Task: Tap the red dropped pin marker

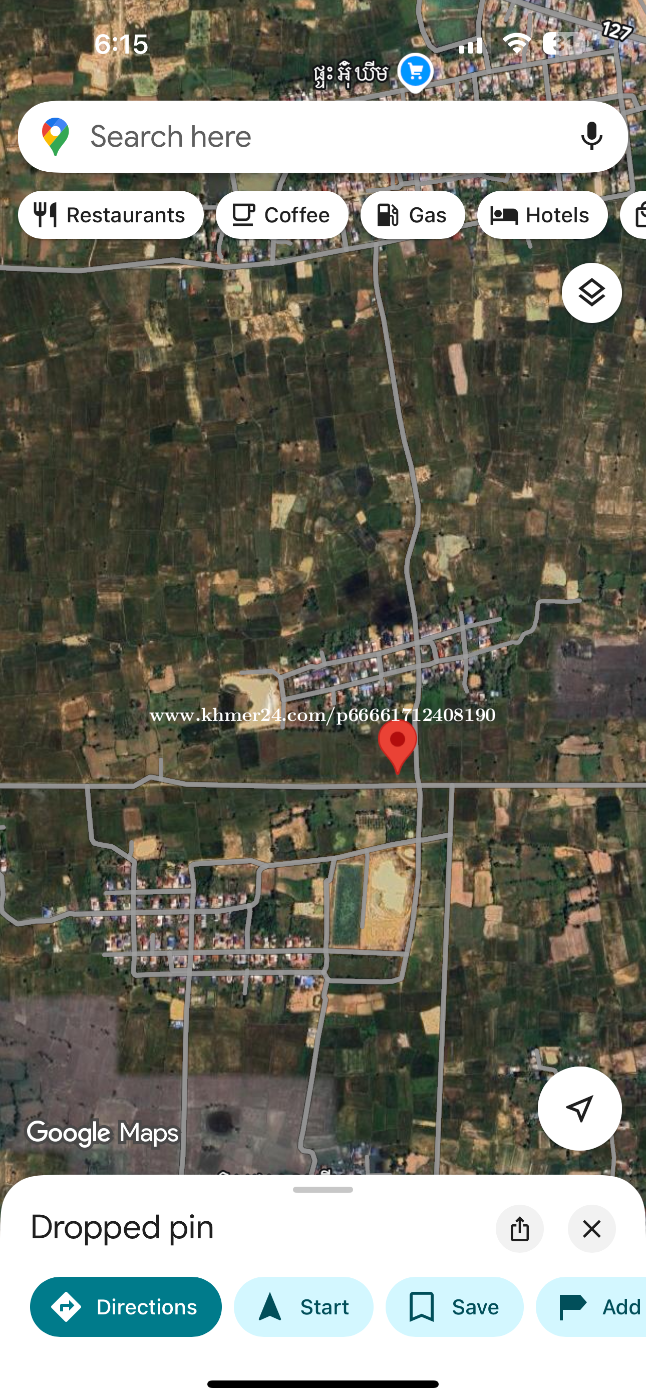Action: 398,746
